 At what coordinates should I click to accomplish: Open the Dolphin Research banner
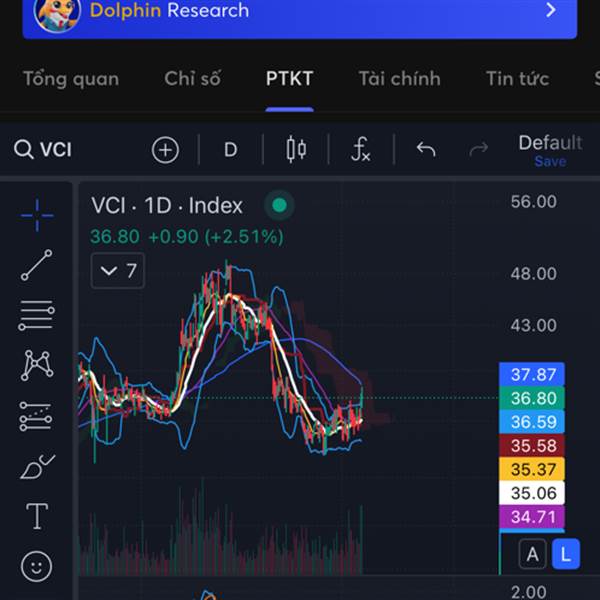click(x=300, y=15)
